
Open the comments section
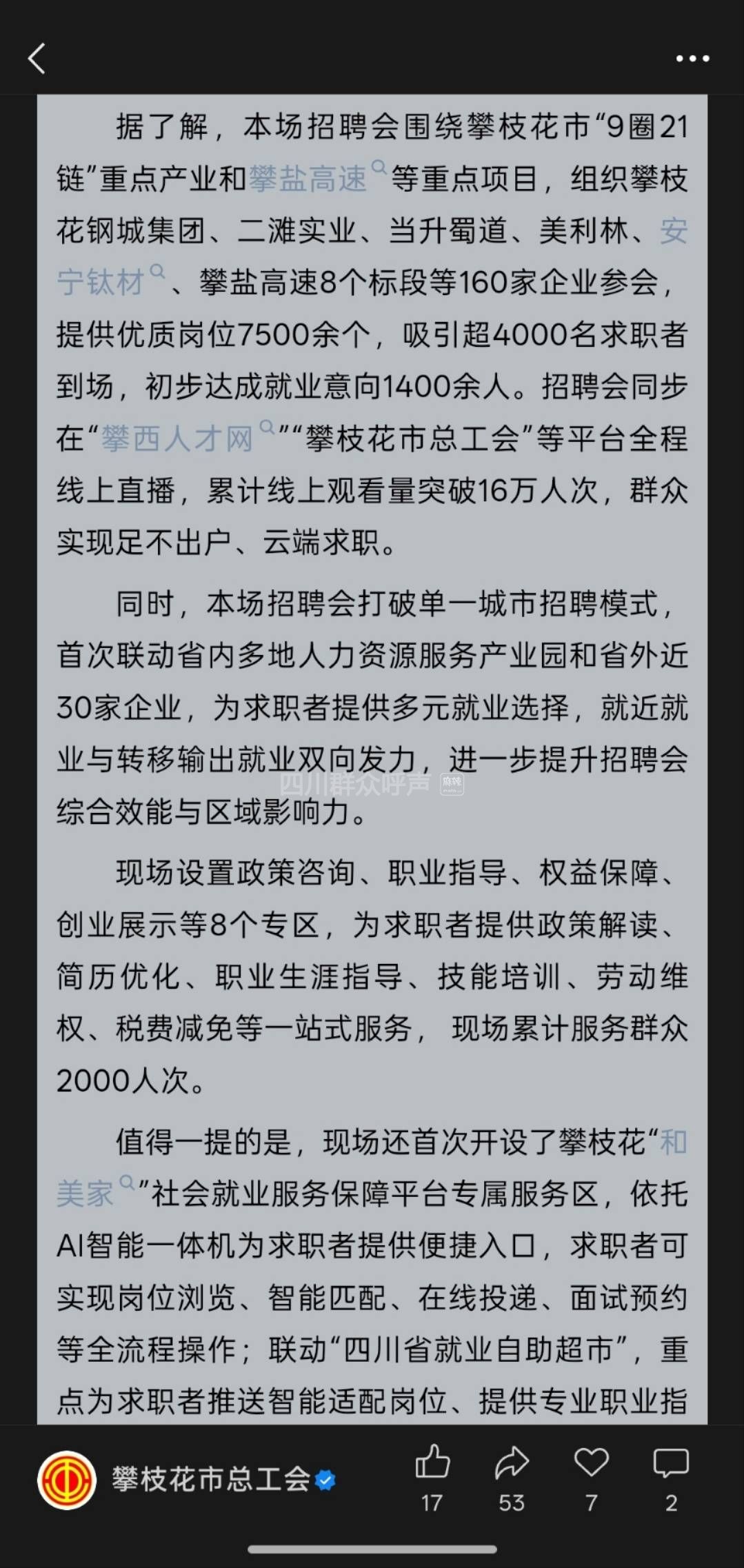671,1463
